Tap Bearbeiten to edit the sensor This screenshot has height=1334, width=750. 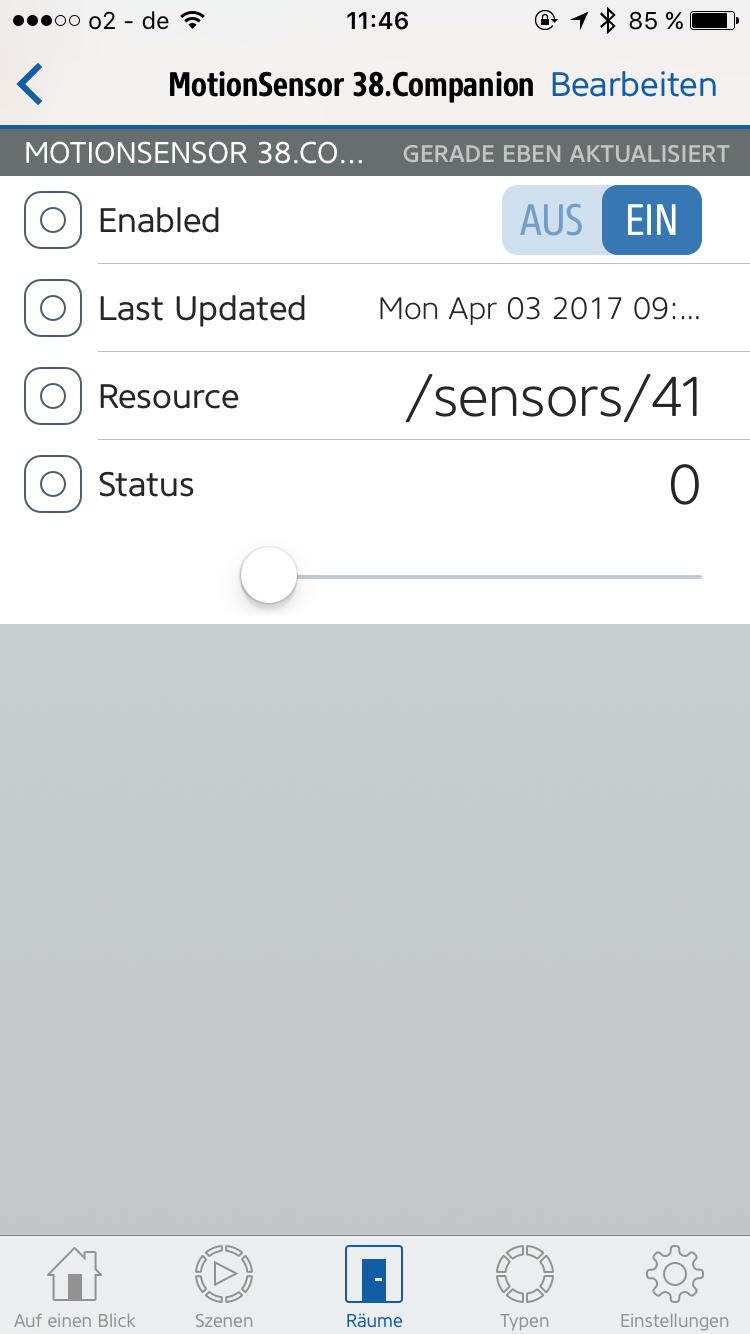tap(633, 85)
